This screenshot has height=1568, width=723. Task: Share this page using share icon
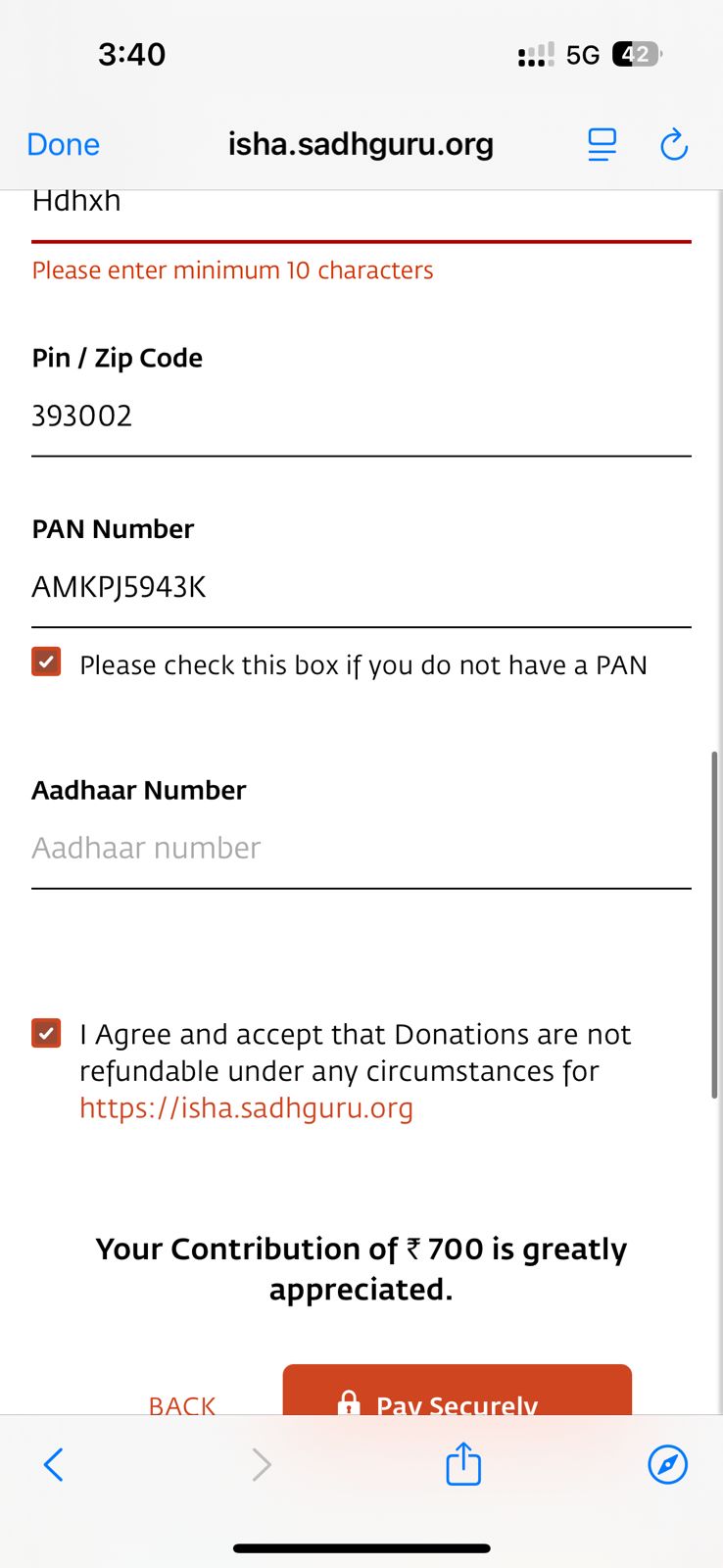463,1465
